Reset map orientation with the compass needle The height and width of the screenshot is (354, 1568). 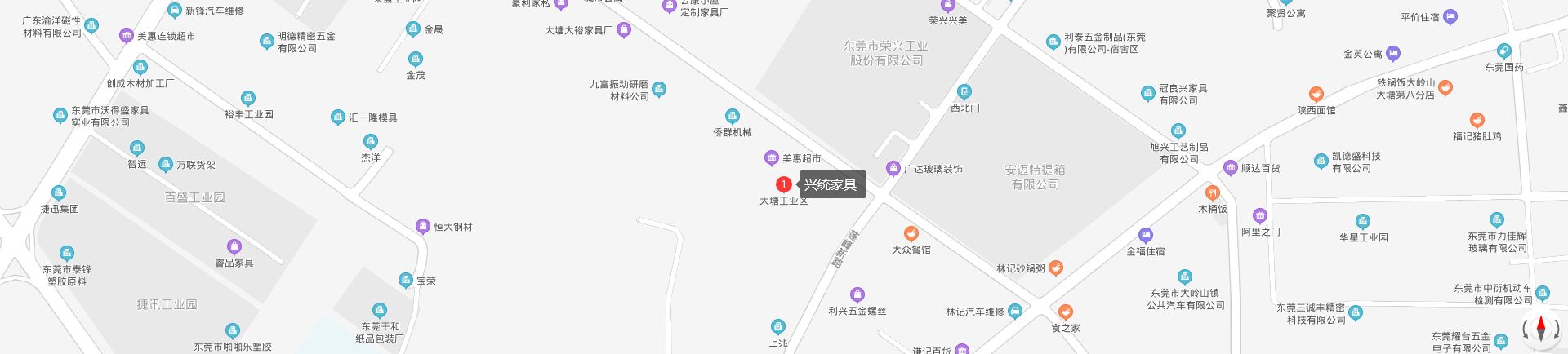pos(1541,329)
